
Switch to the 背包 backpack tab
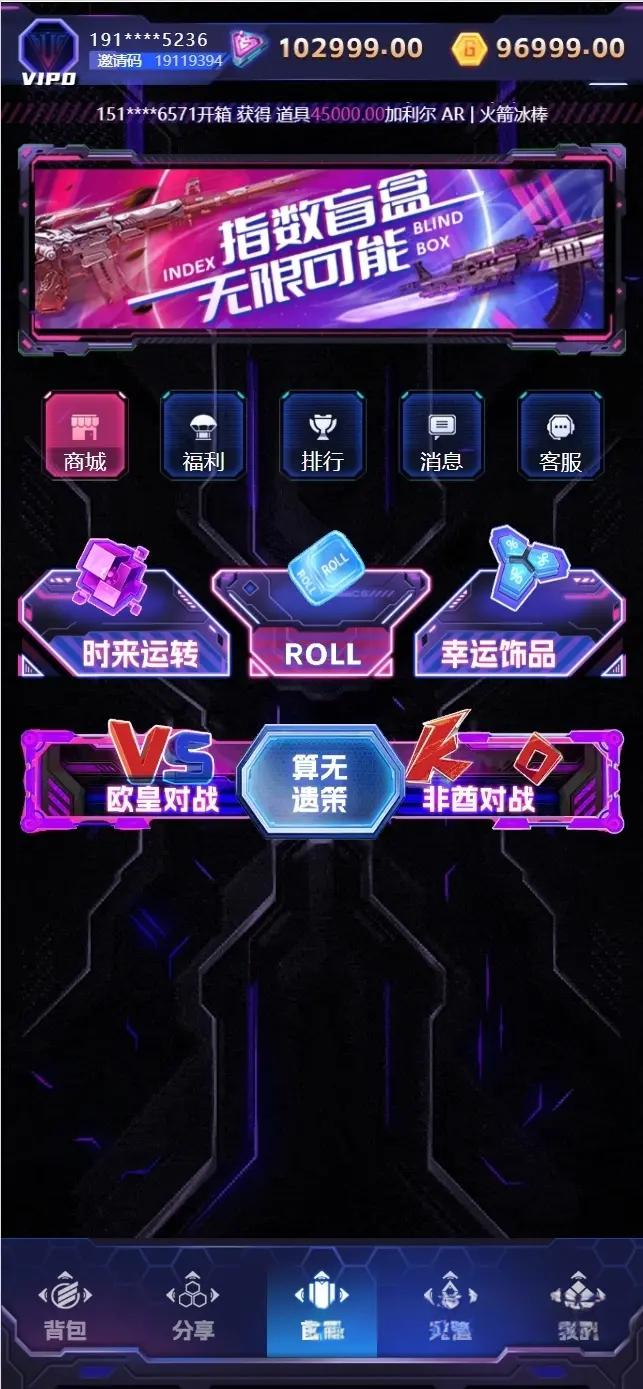65,1310
